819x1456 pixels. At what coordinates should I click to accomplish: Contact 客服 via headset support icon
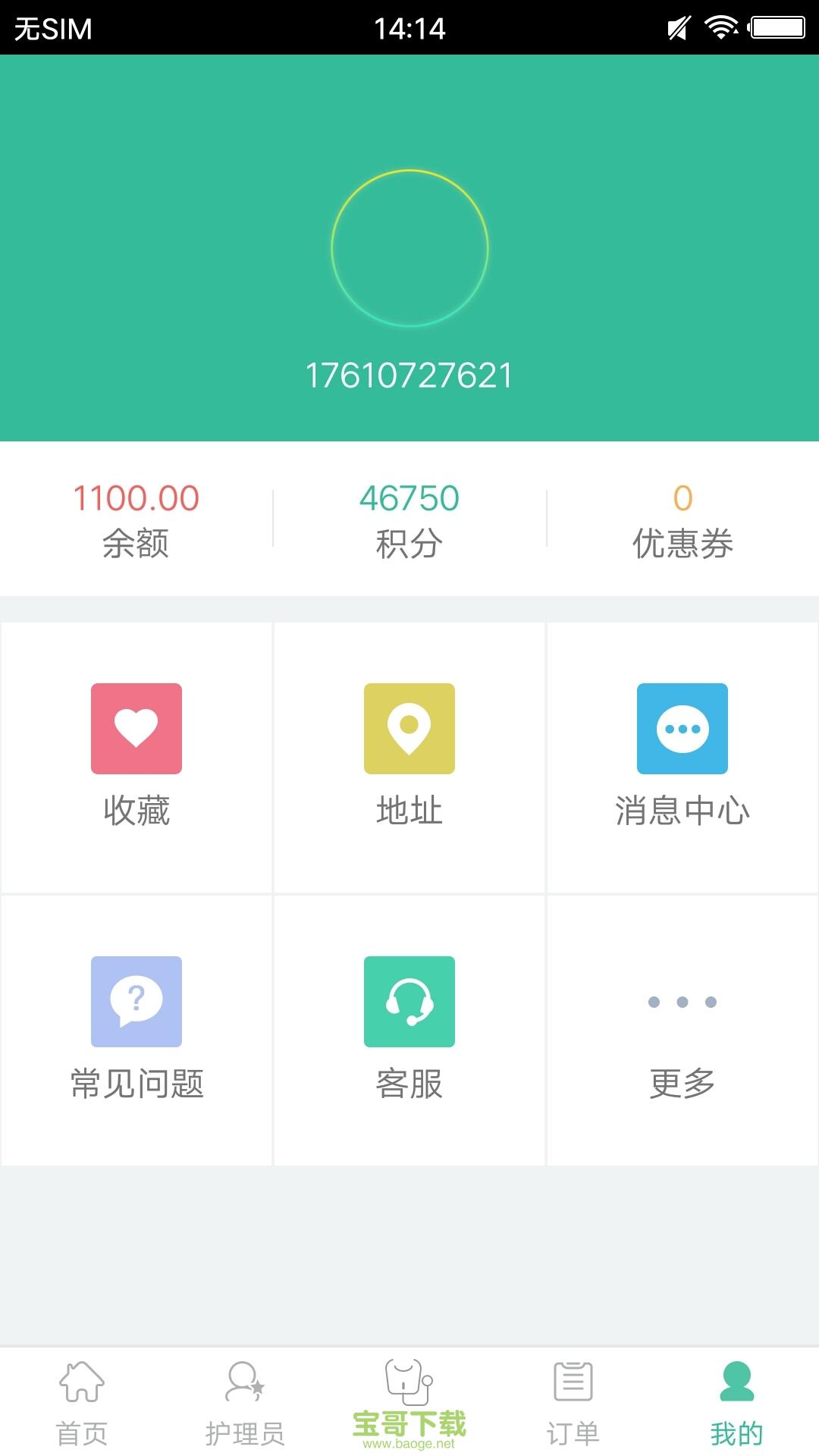(409, 1001)
